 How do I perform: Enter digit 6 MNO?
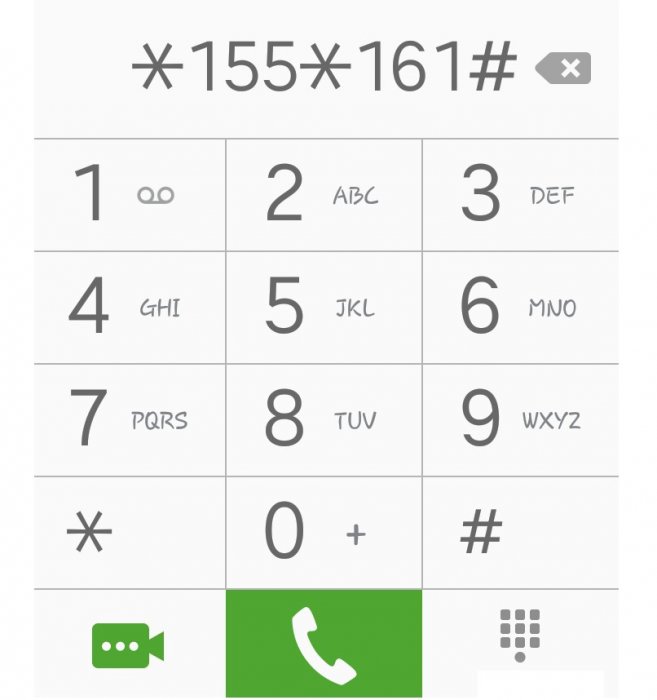point(519,308)
